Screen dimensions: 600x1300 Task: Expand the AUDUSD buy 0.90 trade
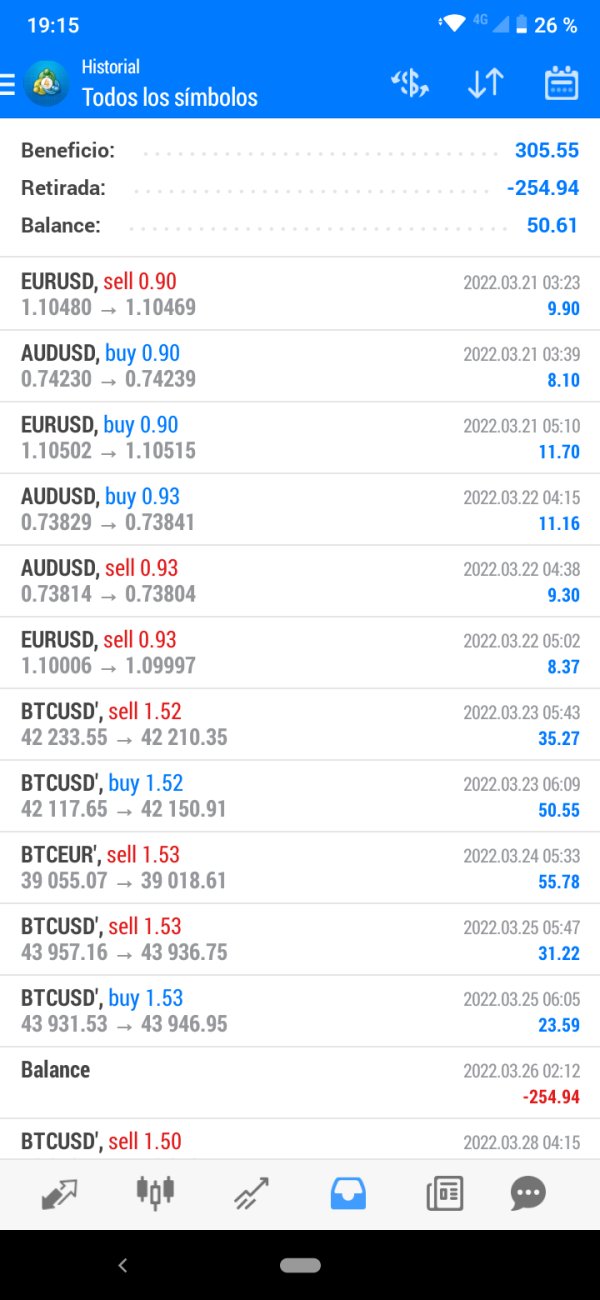point(300,366)
